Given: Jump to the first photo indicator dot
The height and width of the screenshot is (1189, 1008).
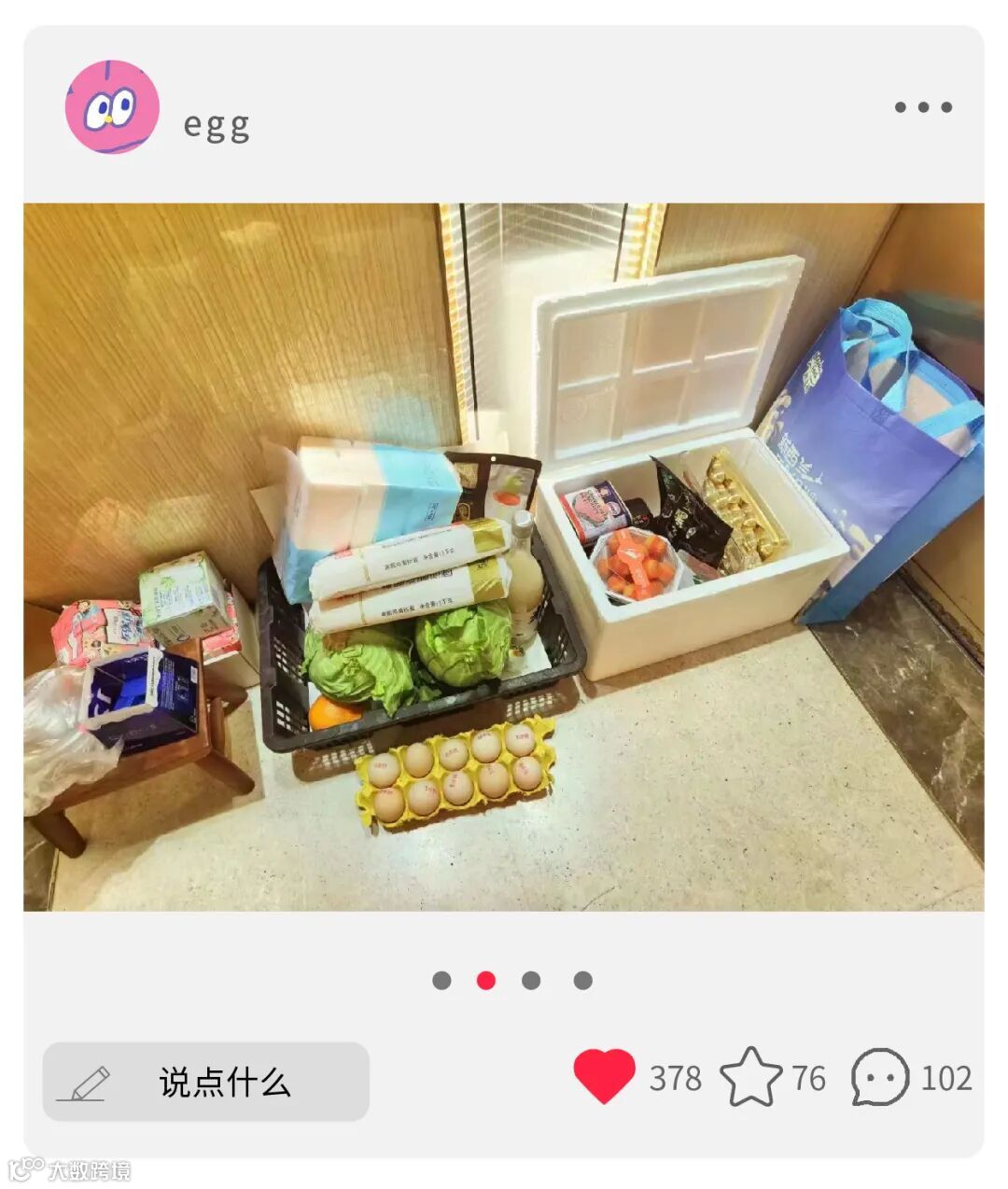Looking at the screenshot, I should 442,980.
